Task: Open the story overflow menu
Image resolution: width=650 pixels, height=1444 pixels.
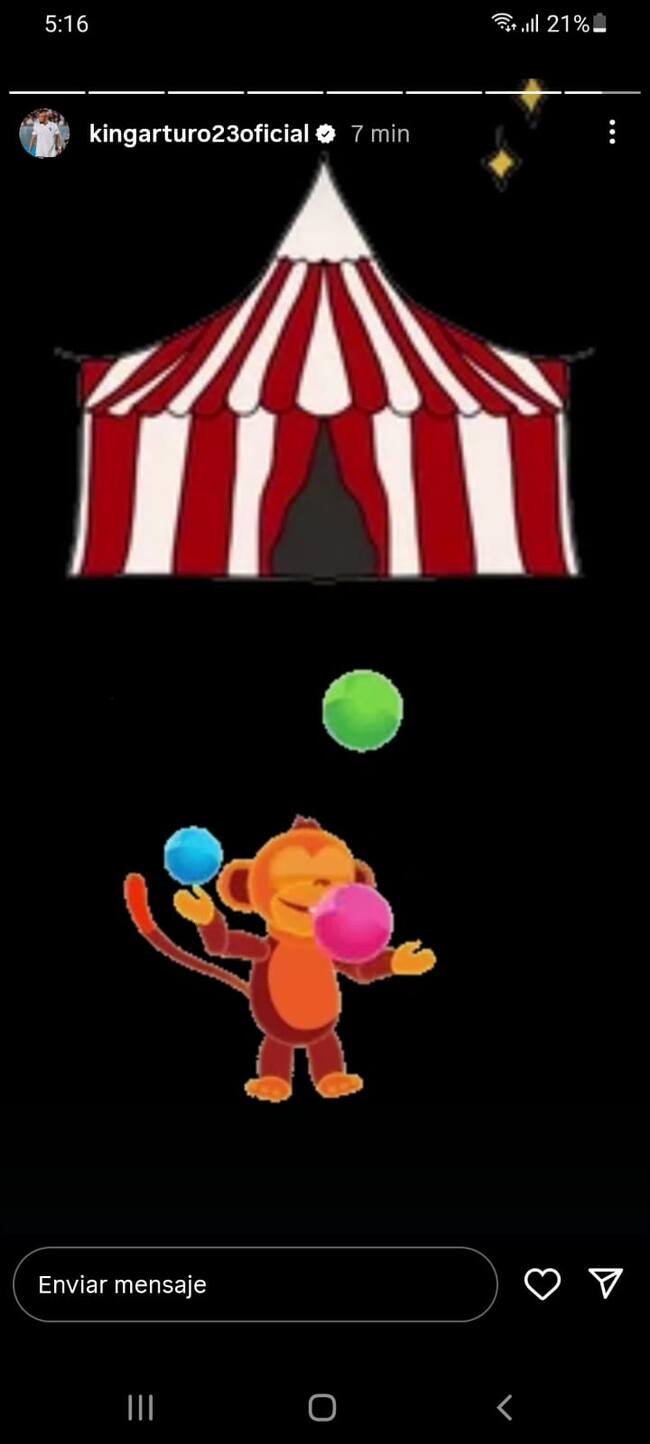Action: (x=611, y=132)
